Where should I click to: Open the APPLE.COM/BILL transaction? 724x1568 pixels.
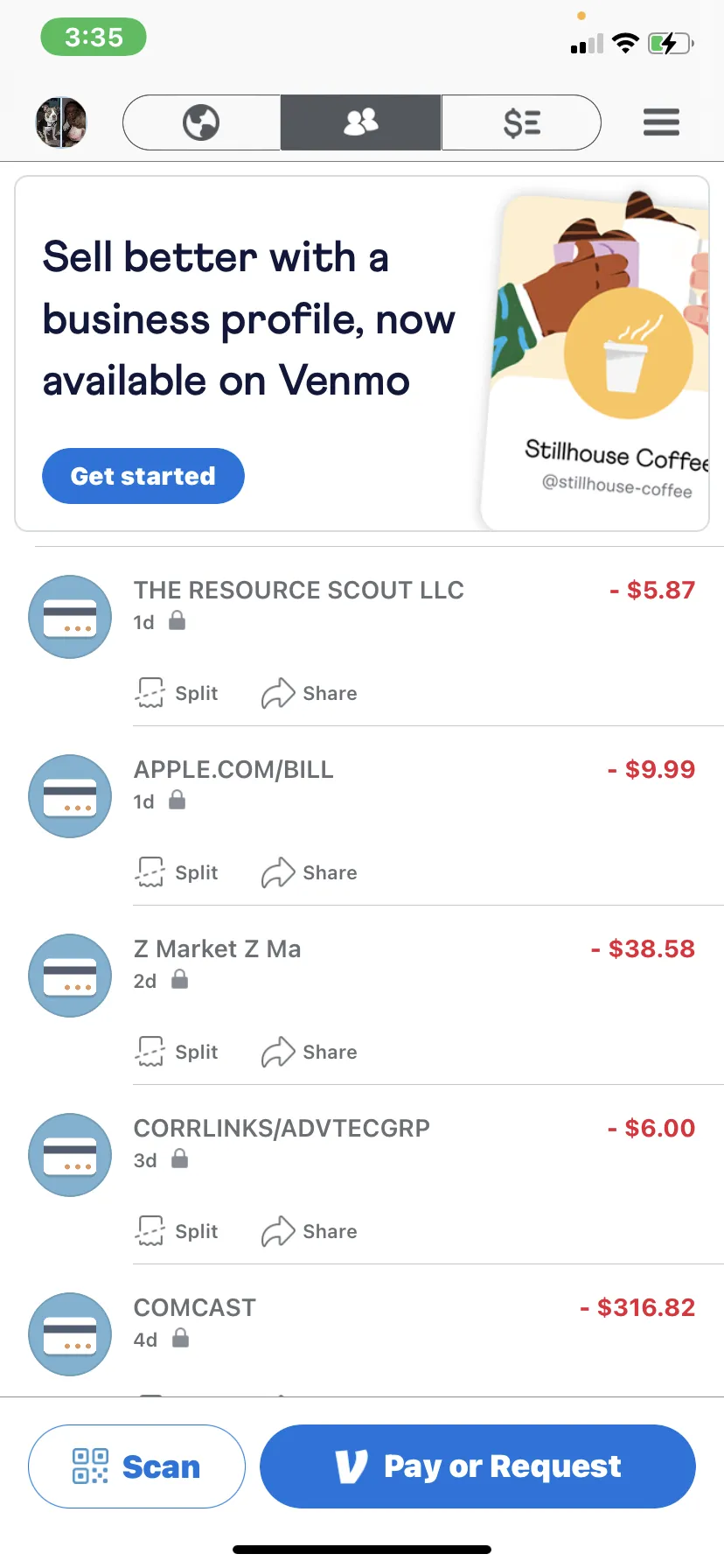362,785
